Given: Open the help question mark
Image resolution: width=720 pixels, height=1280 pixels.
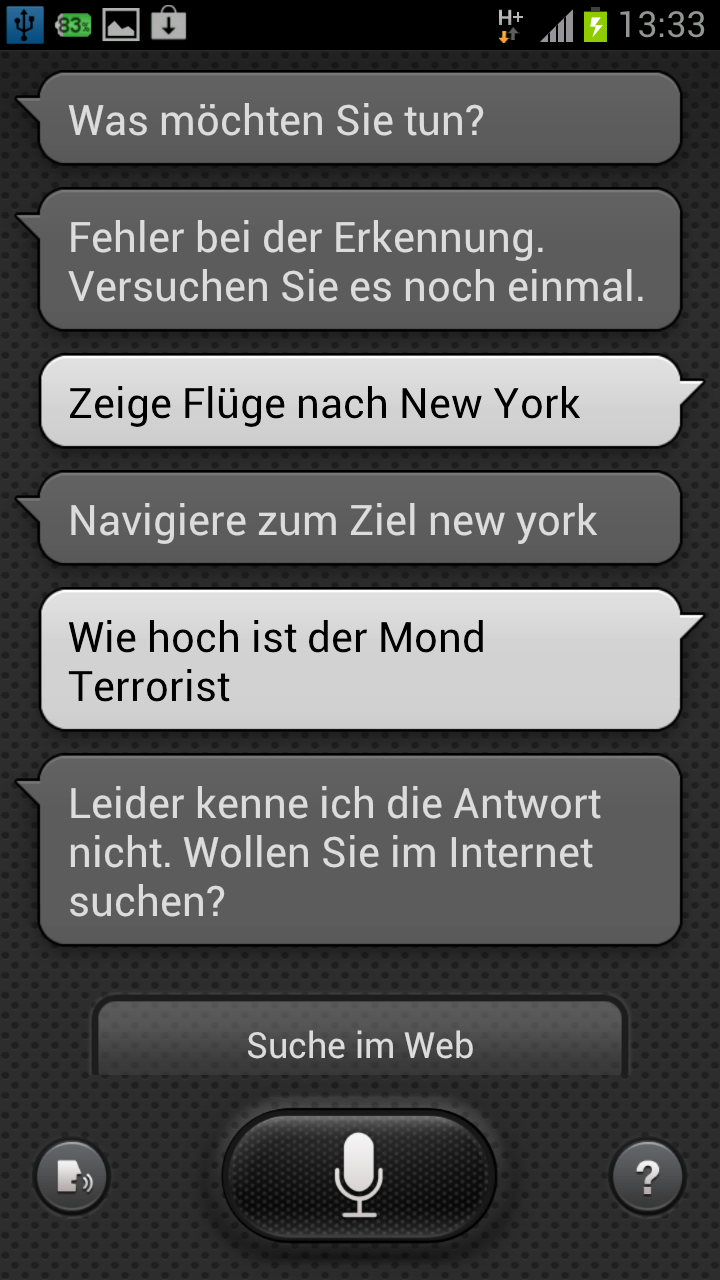Looking at the screenshot, I should click(647, 1177).
